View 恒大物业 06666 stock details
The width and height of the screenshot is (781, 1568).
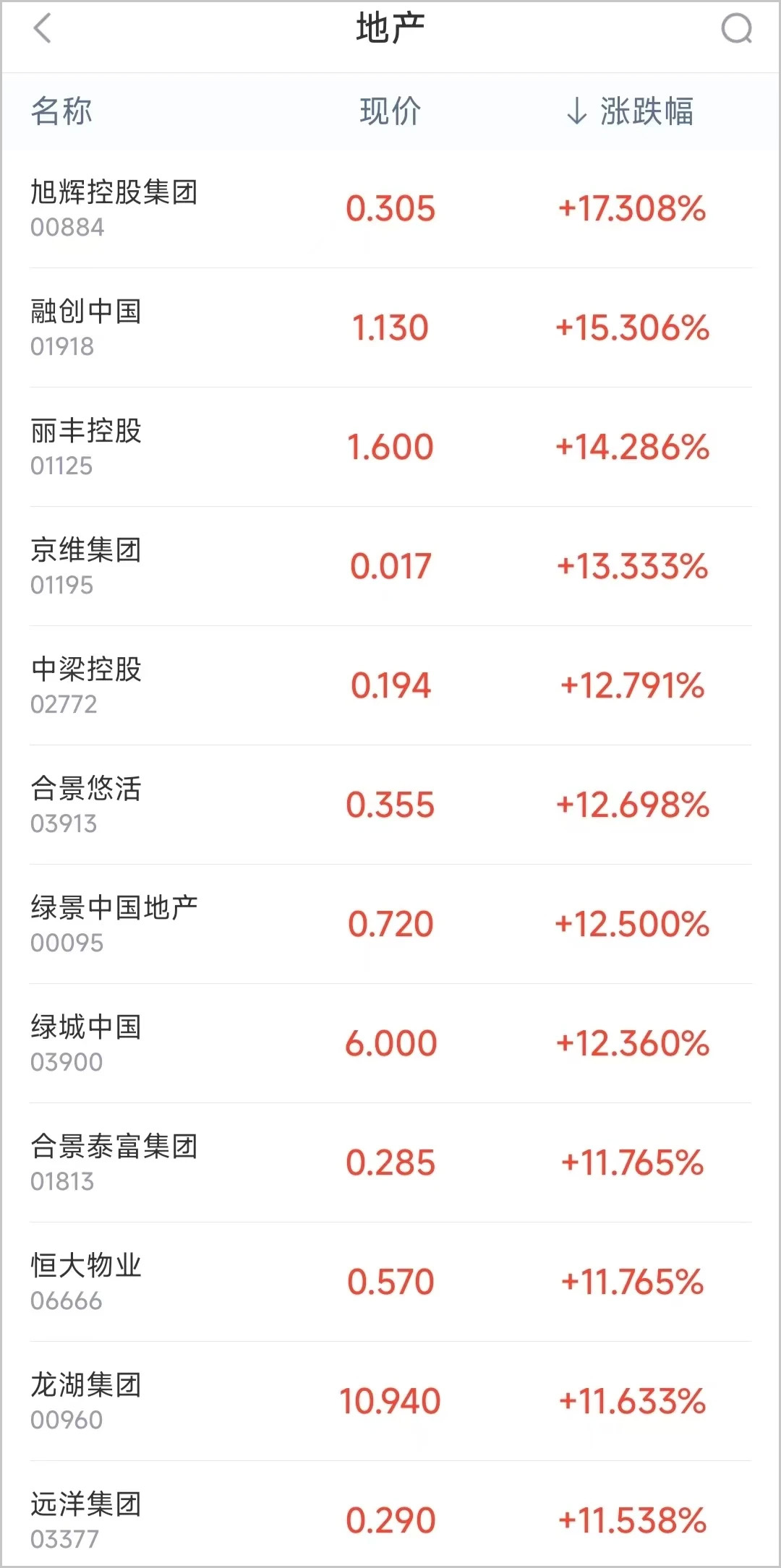390,1282
